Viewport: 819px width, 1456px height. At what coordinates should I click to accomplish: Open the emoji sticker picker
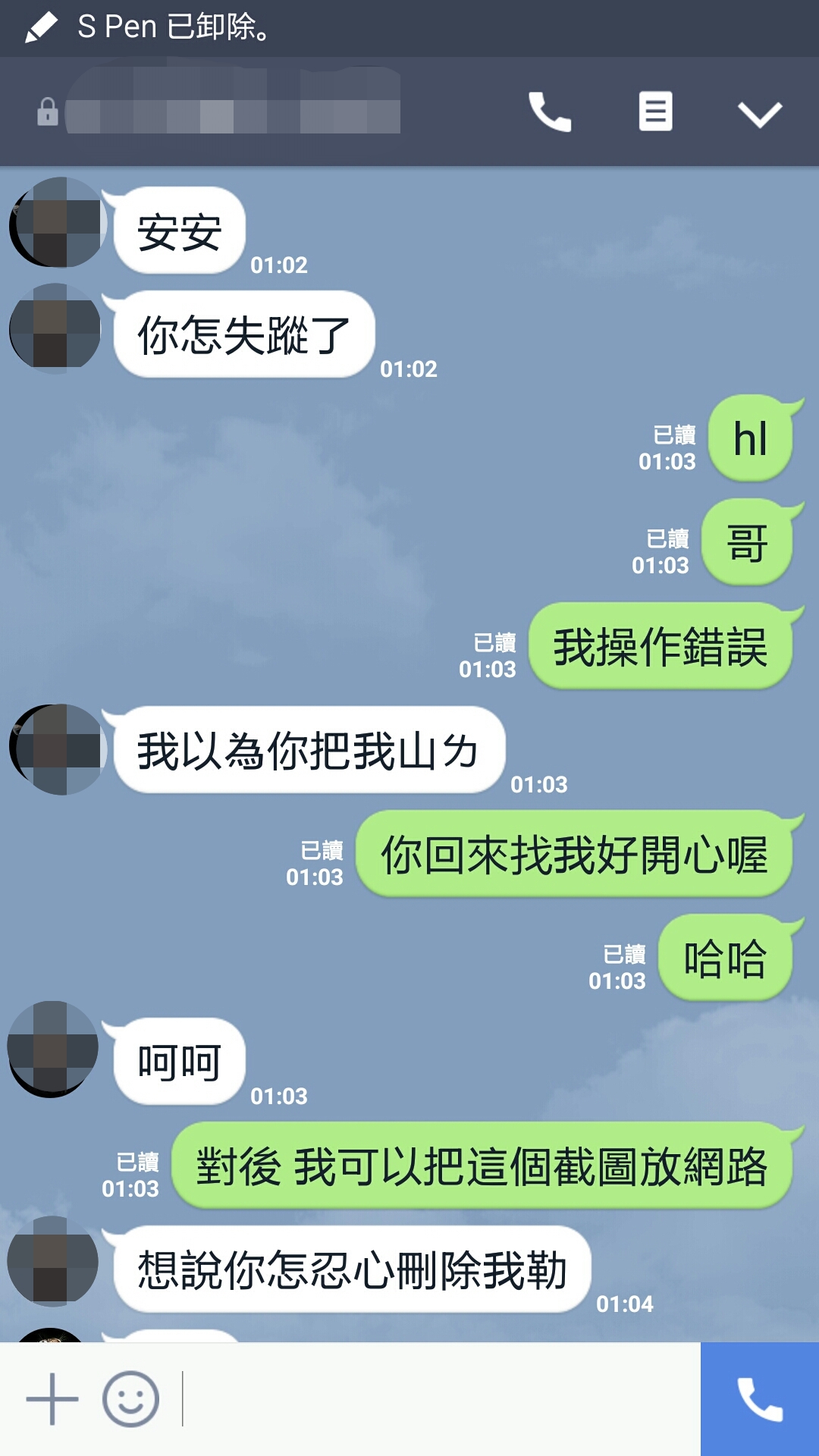(130, 1399)
